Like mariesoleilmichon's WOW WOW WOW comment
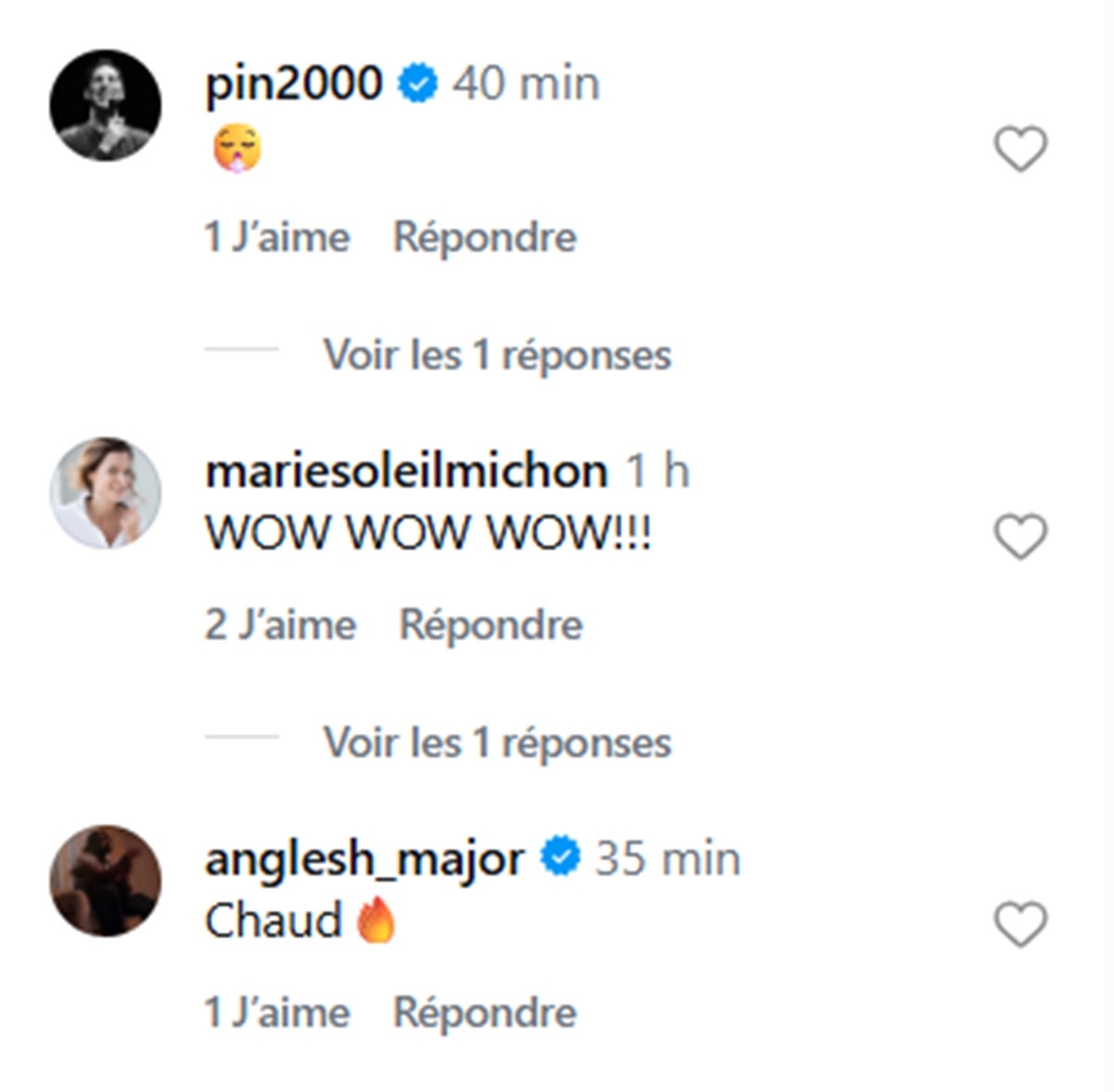Viewport: 1114px width, 1092px height. [x=1020, y=536]
